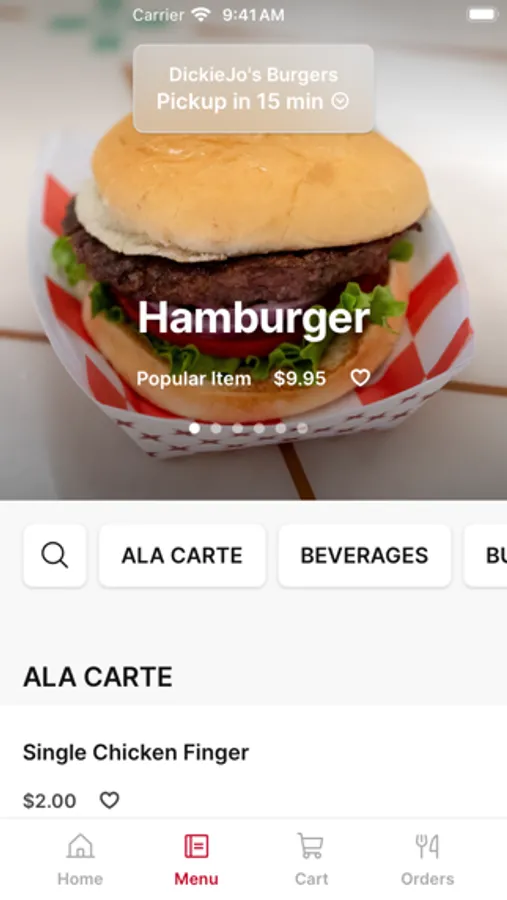The width and height of the screenshot is (507, 900).
Task: Open the Single Chicken Finger item
Action: point(136,752)
